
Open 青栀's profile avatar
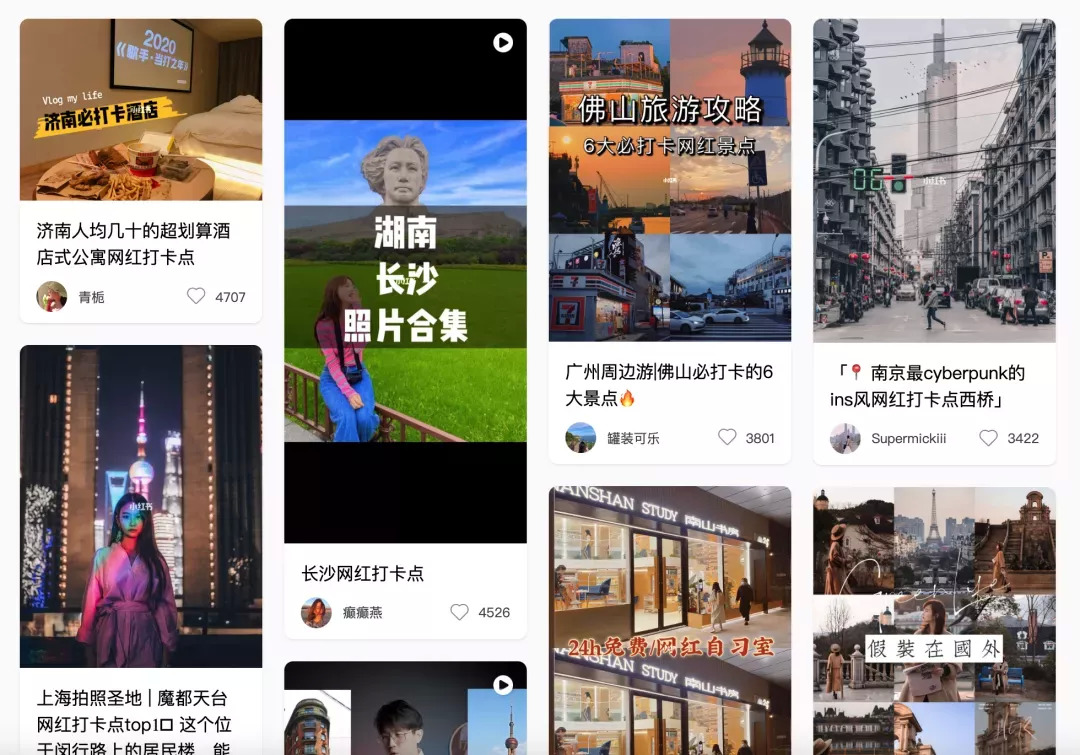click(52, 296)
